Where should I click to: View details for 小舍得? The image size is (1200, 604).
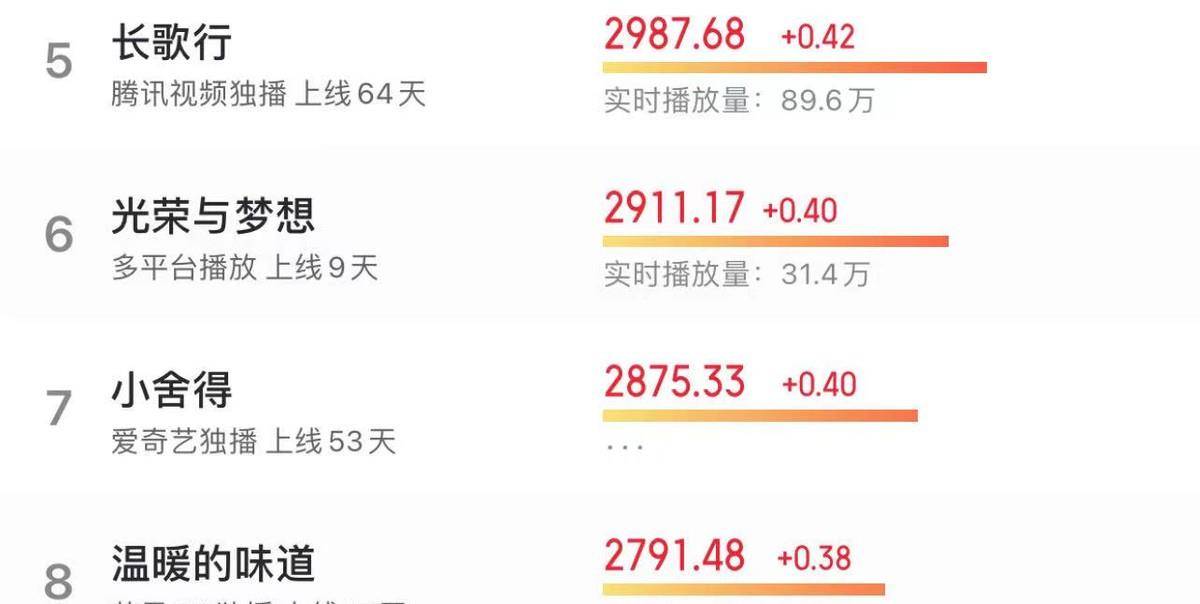point(171,389)
